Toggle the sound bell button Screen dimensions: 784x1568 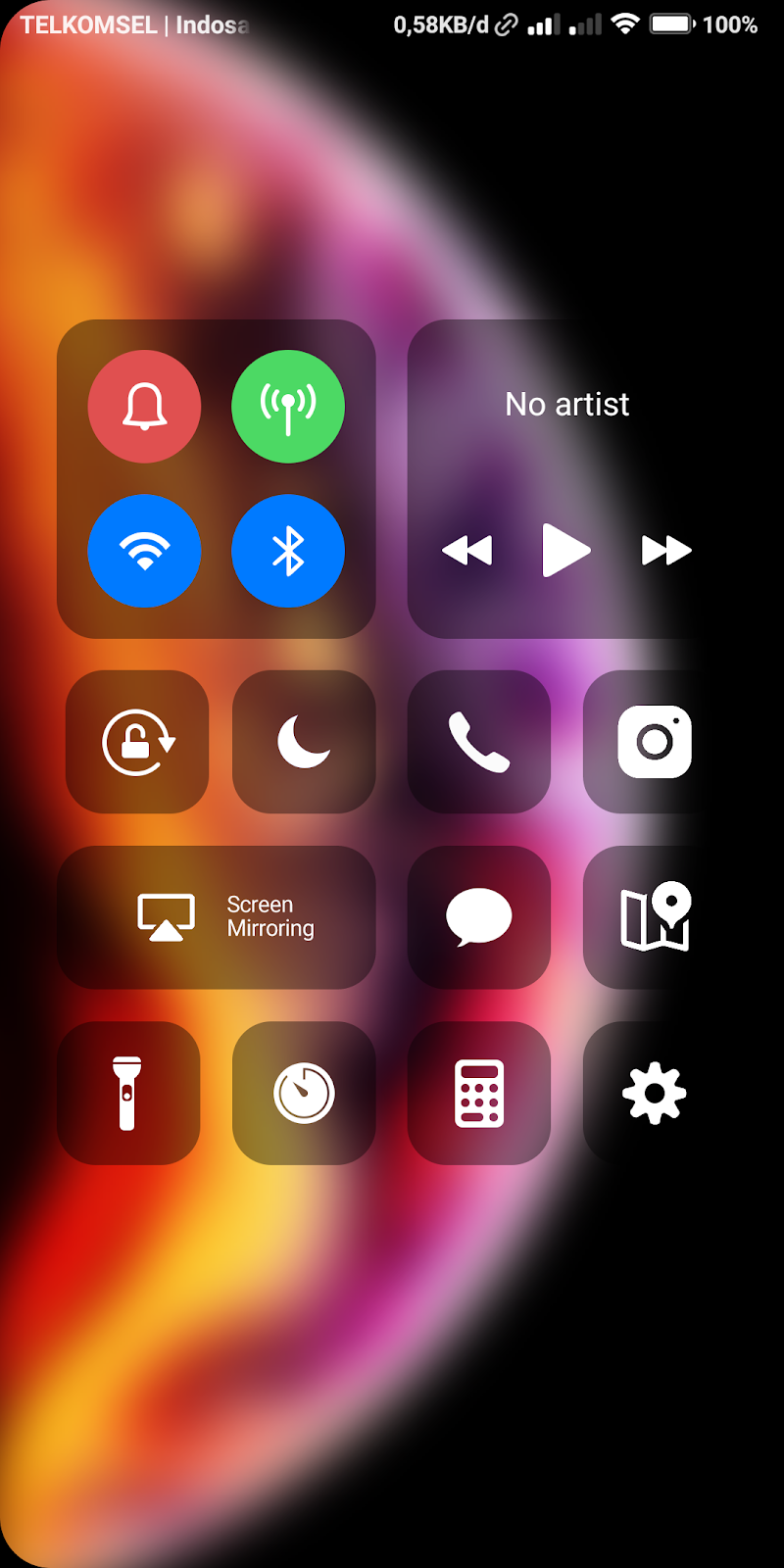click(x=144, y=406)
